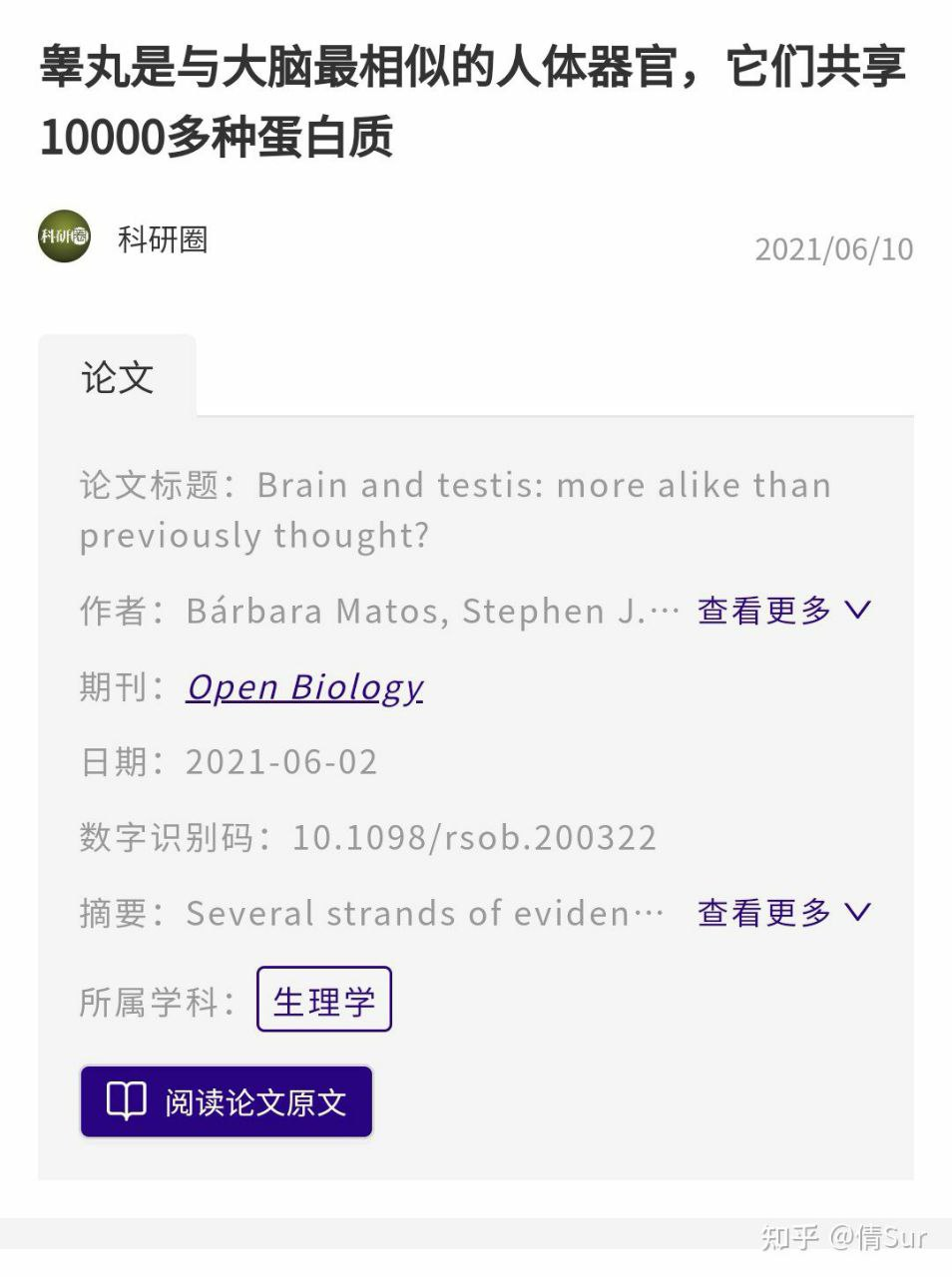Expand the abstract with 查看更多

pos(783,912)
